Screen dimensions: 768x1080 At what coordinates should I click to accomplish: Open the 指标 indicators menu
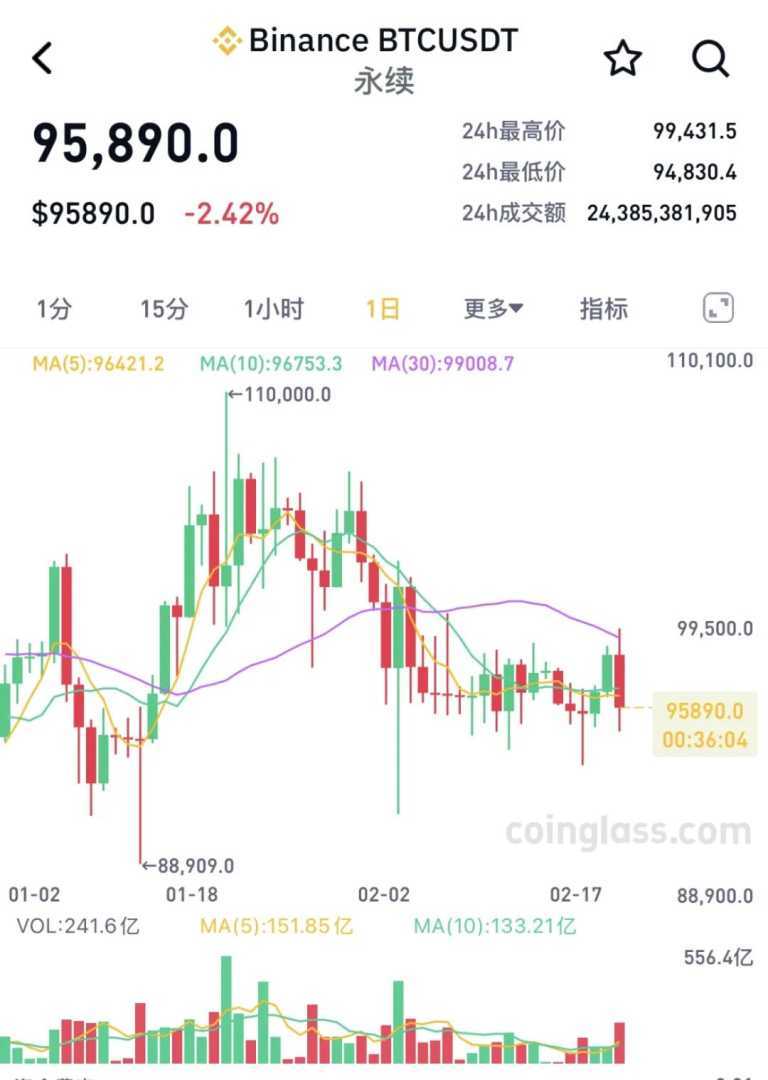click(x=604, y=309)
